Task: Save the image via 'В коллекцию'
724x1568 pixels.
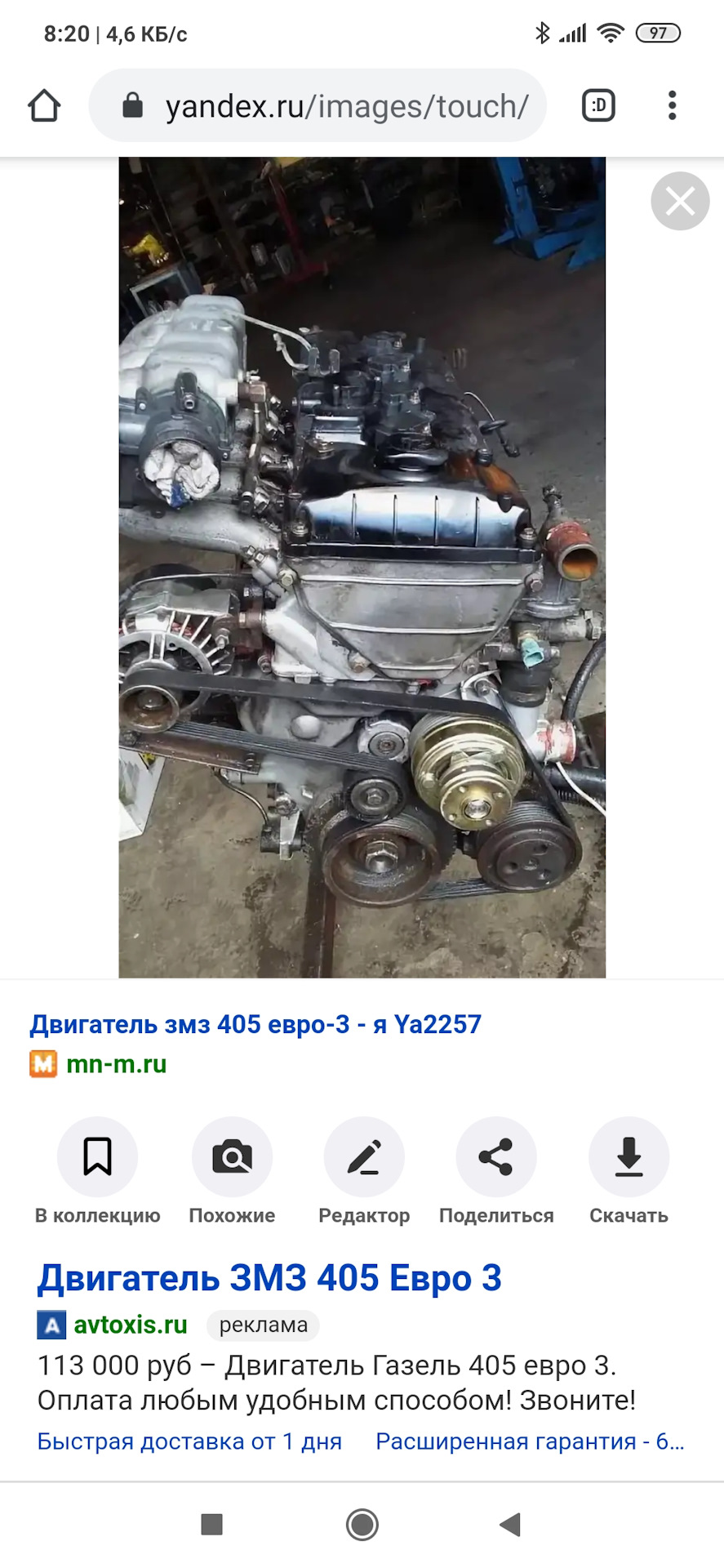Action: (97, 1156)
